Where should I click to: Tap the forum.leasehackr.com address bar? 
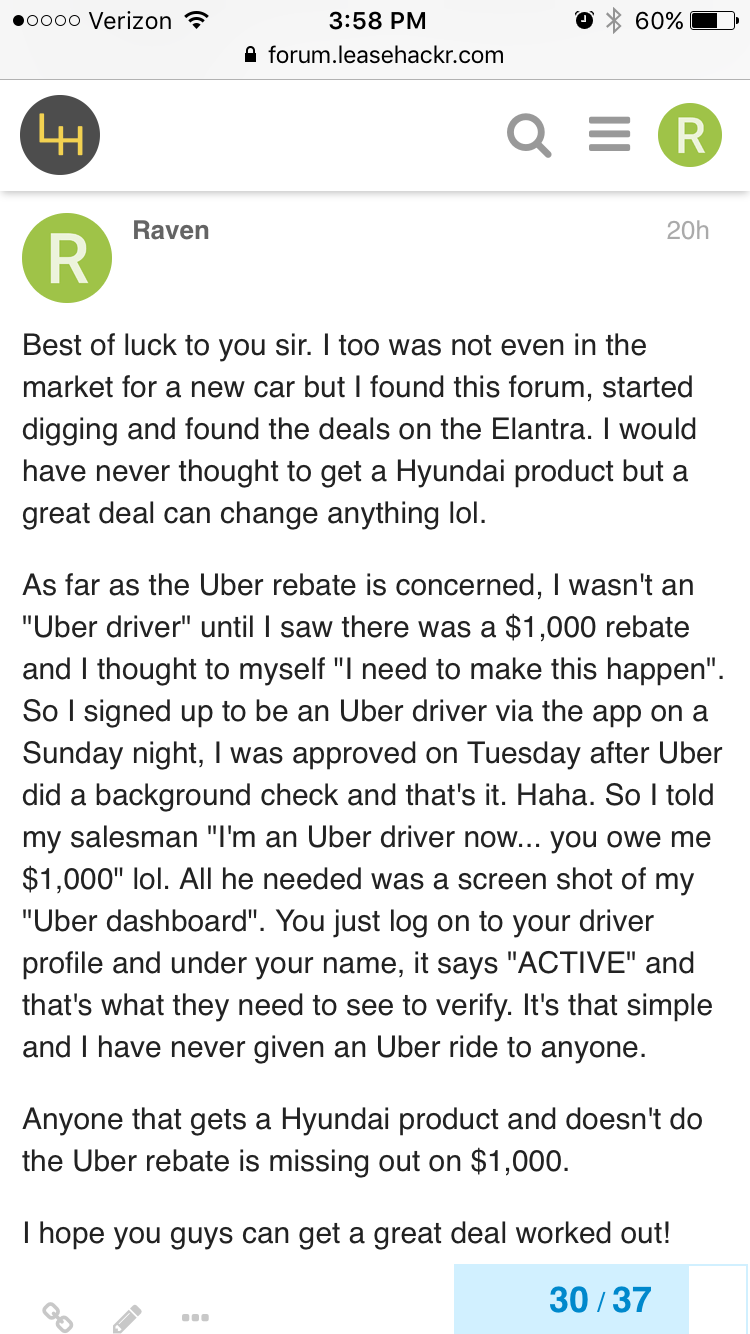click(375, 55)
